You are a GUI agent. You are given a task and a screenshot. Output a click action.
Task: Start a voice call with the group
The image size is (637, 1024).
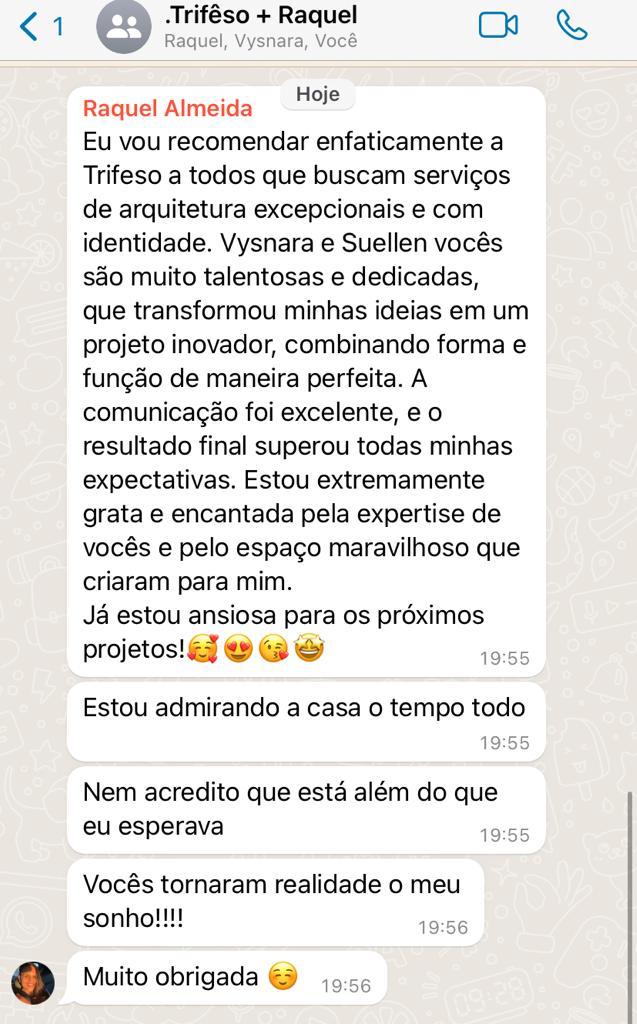click(572, 25)
